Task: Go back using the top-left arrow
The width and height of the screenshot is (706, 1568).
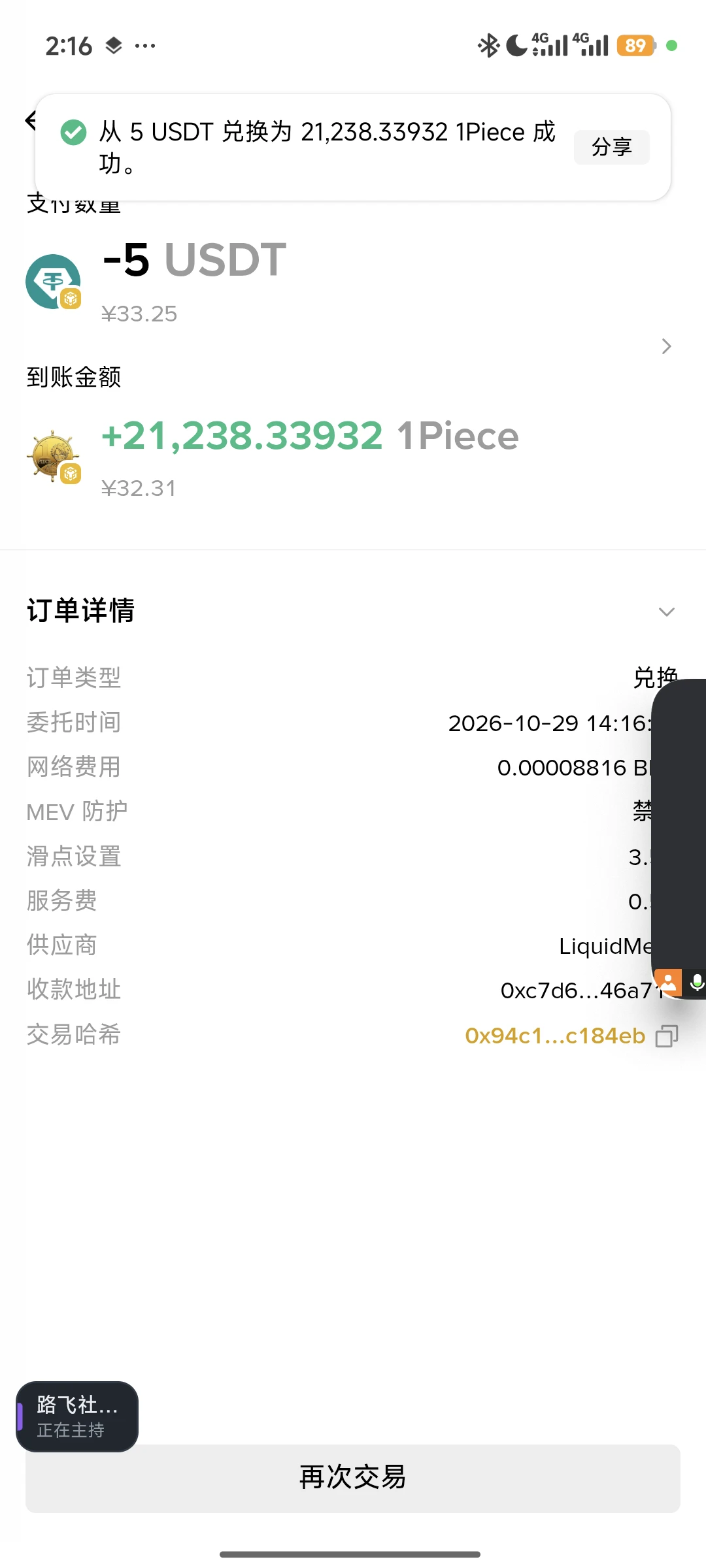Action: coord(30,120)
